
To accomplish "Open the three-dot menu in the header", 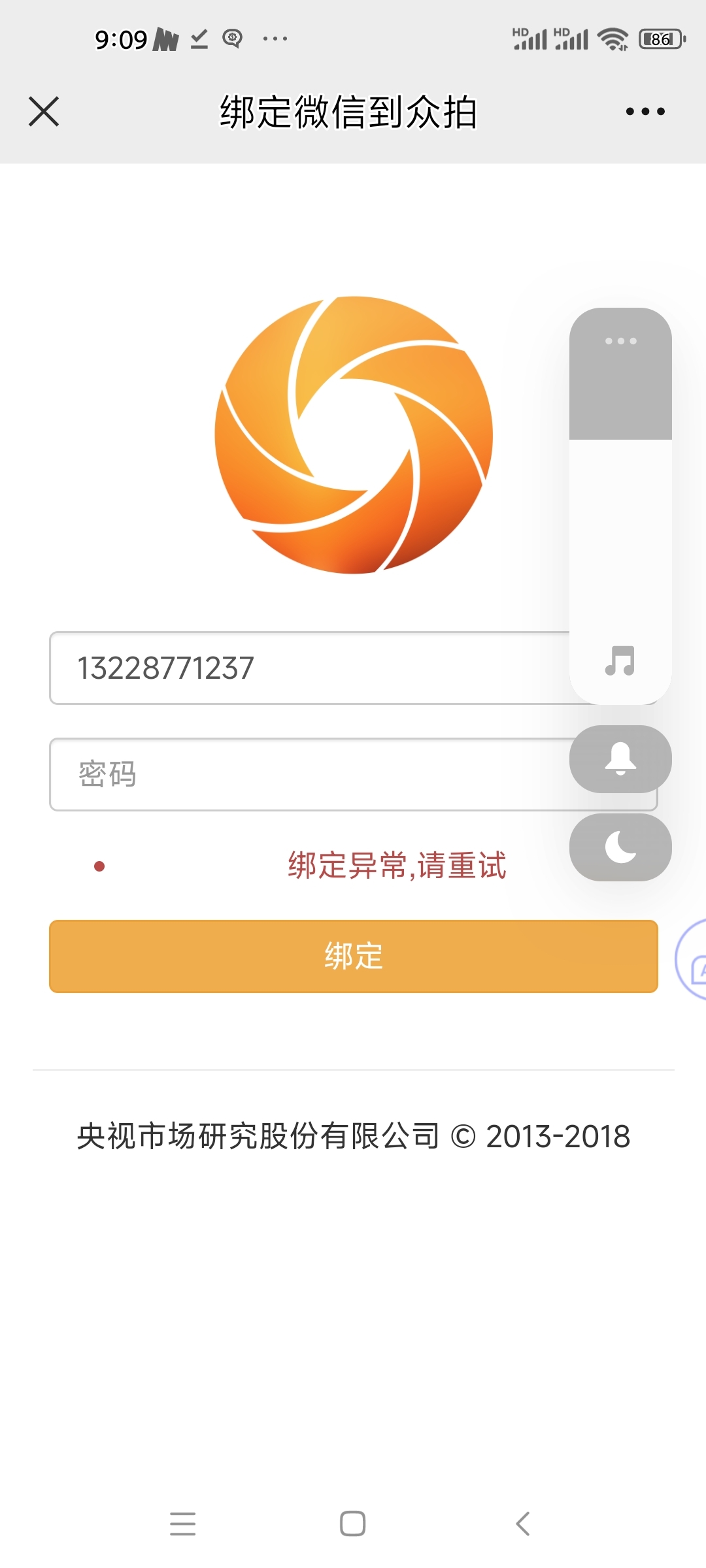I will pos(645,112).
